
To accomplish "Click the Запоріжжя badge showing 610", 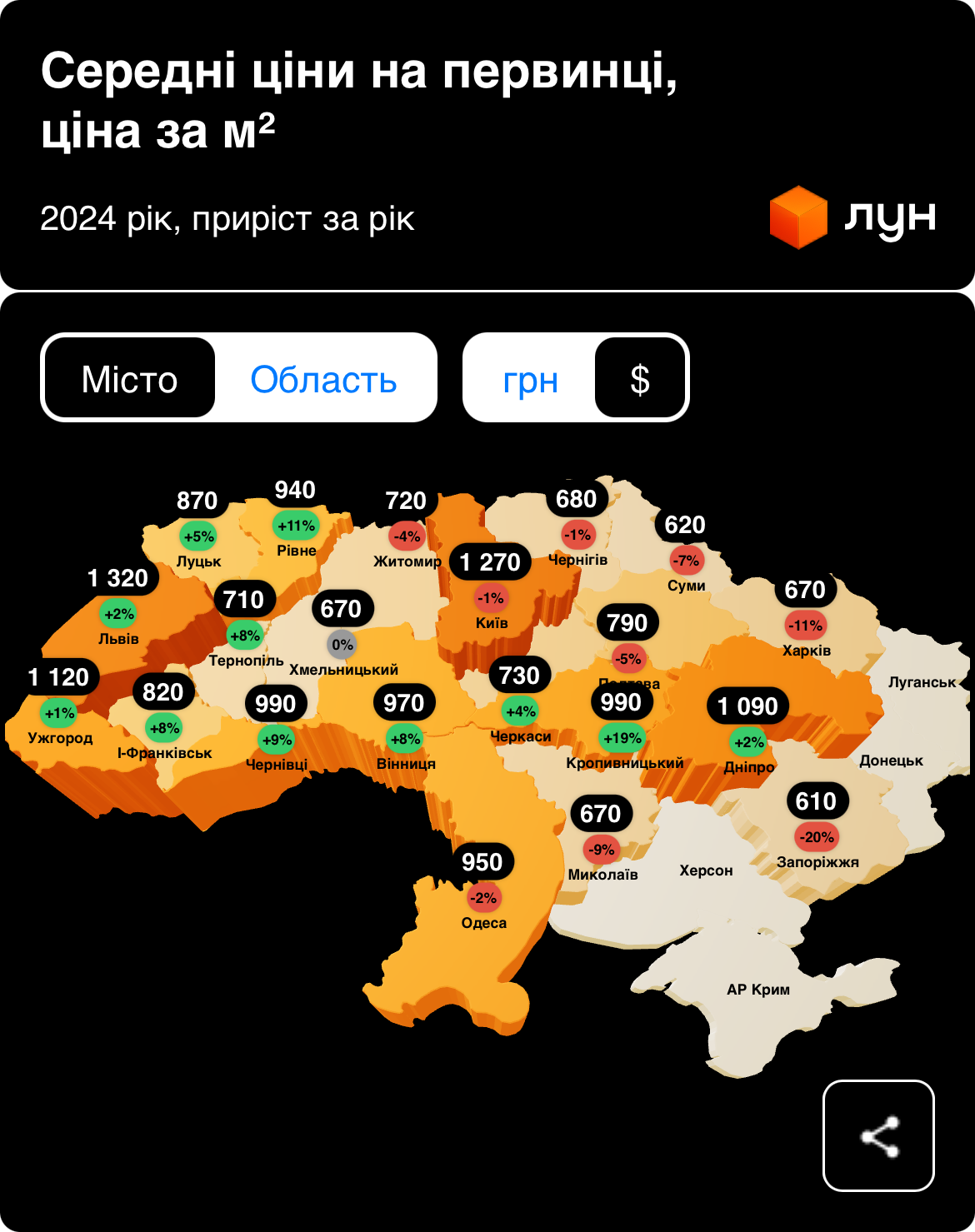I will (x=814, y=801).
